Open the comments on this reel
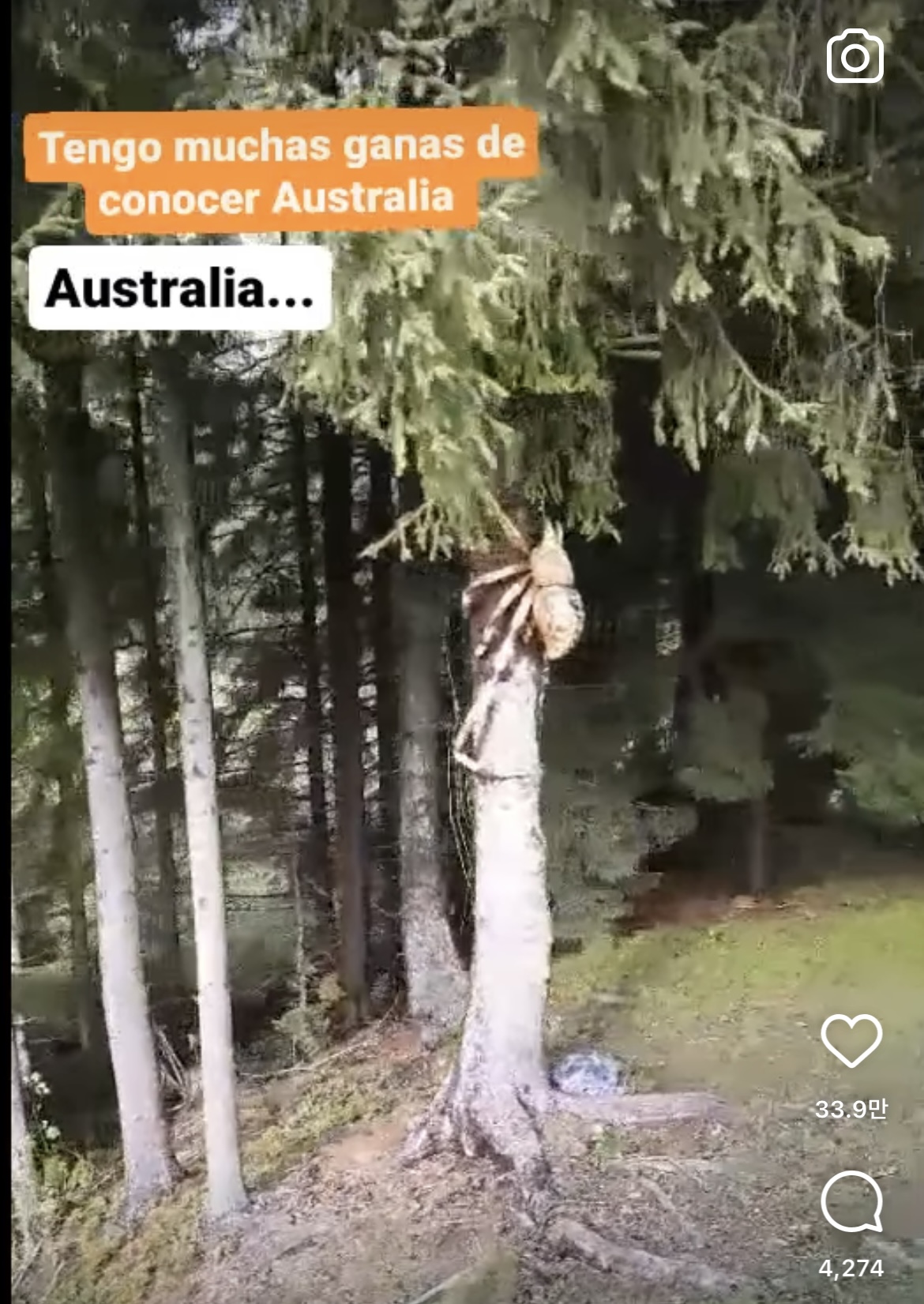 pyautogui.click(x=851, y=1201)
